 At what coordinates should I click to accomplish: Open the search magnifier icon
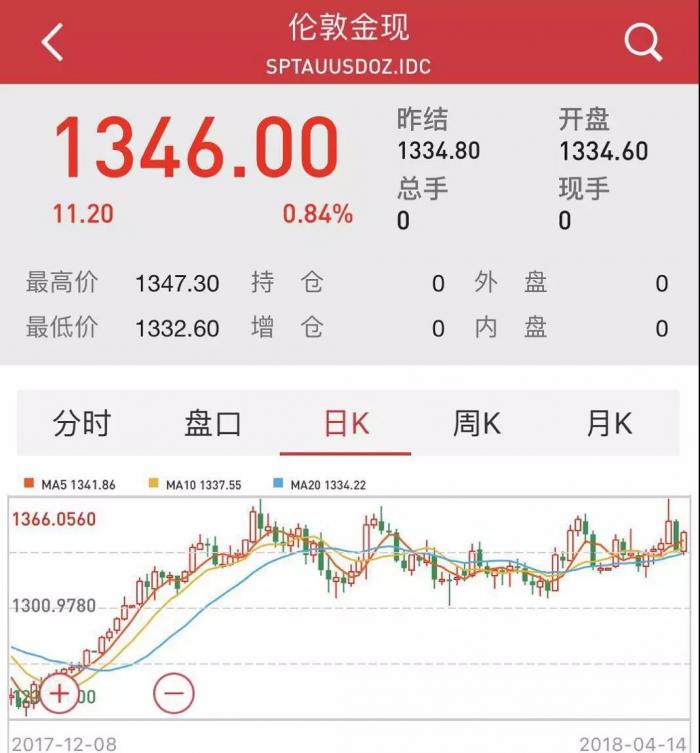point(643,42)
